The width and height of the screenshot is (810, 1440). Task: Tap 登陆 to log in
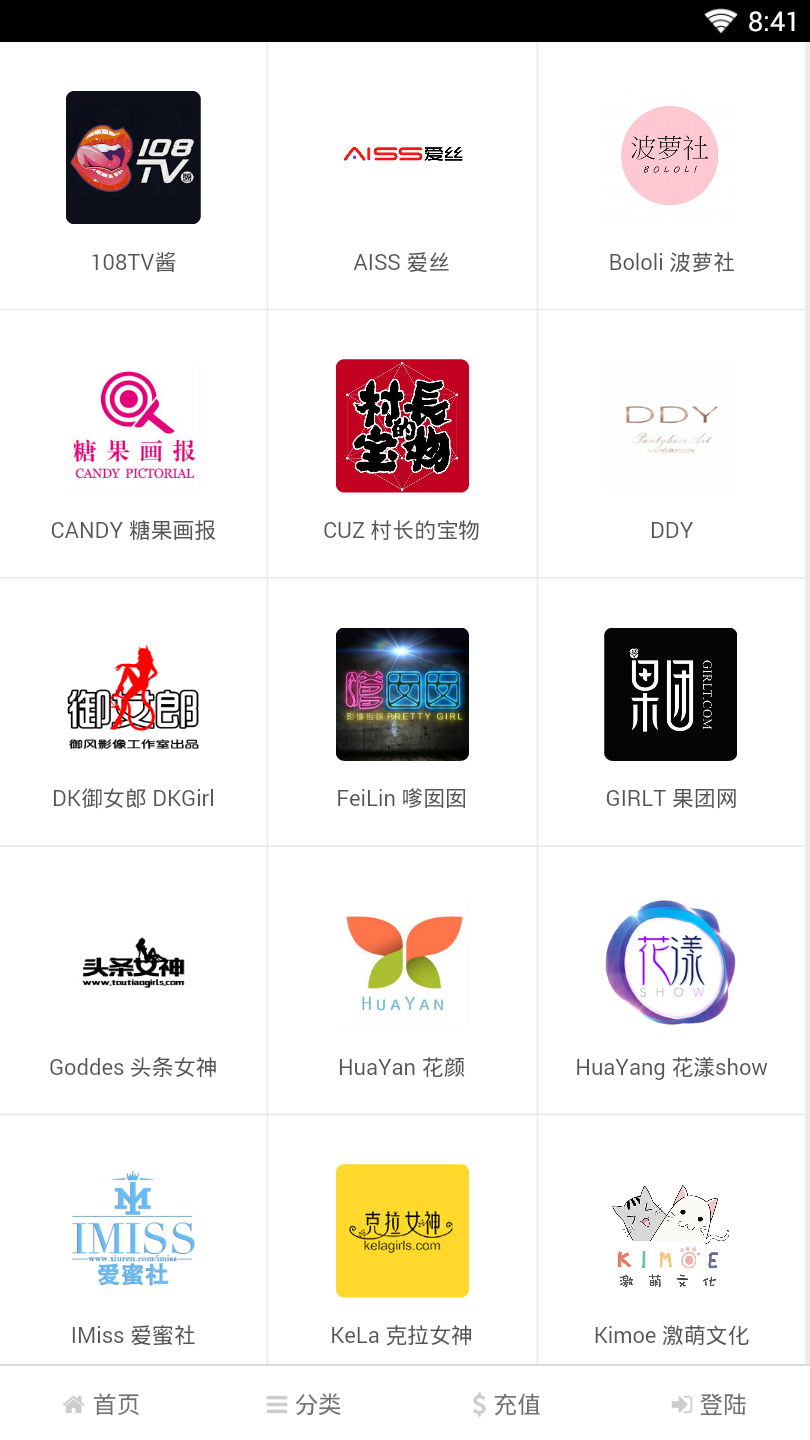coord(709,1404)
